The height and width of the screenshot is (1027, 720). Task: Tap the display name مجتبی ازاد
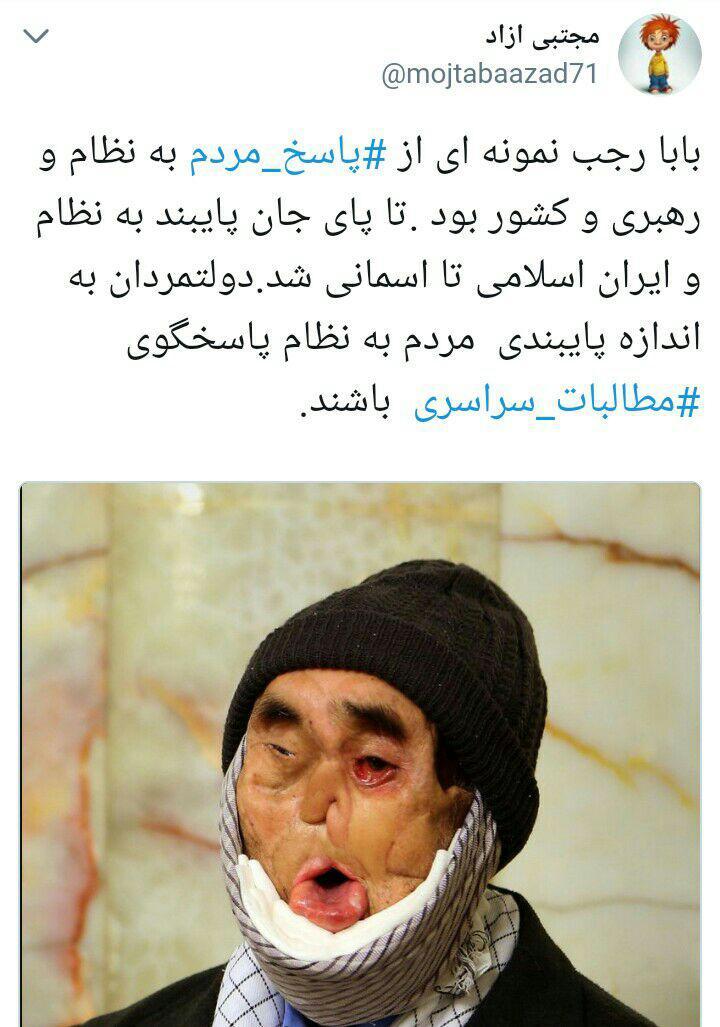(x=542, y=36)
